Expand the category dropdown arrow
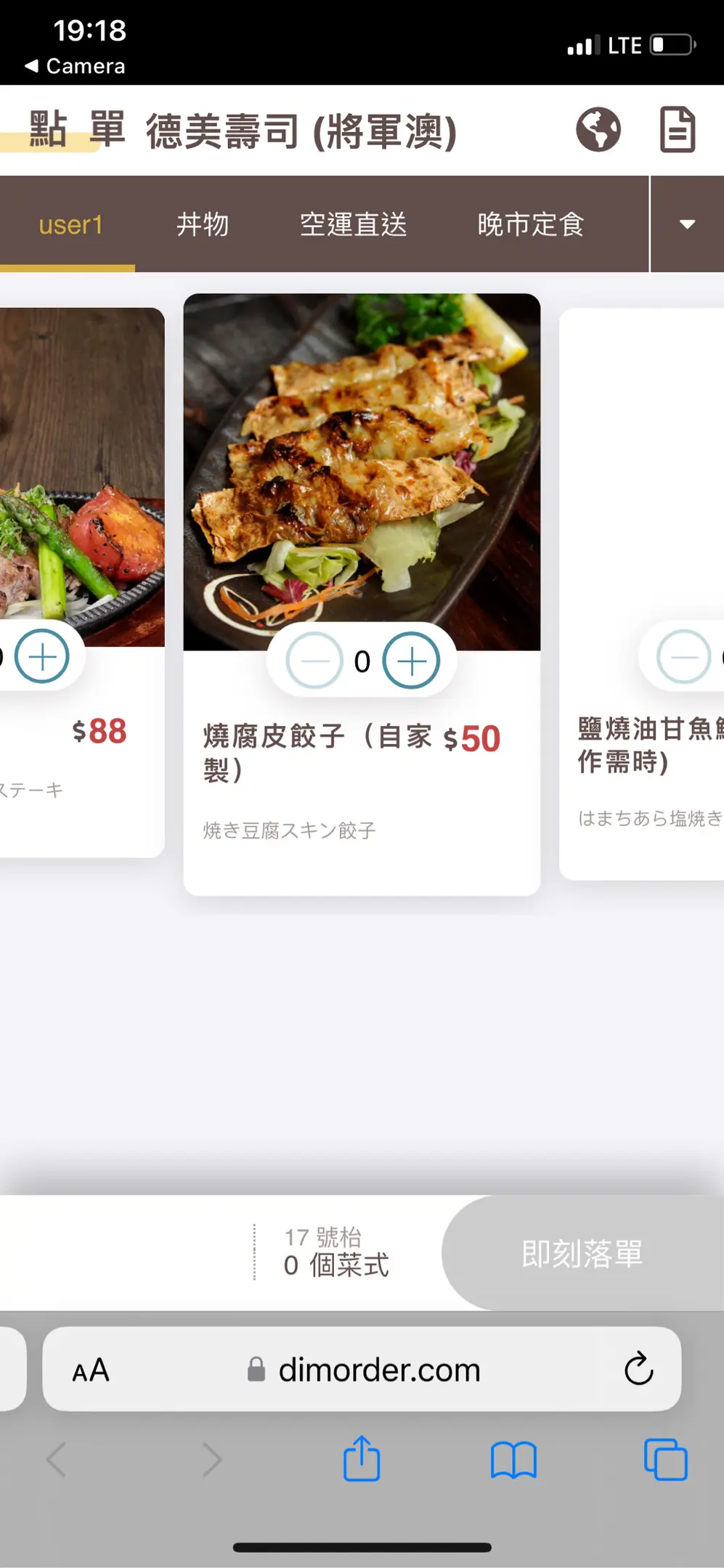 (687, 224)
